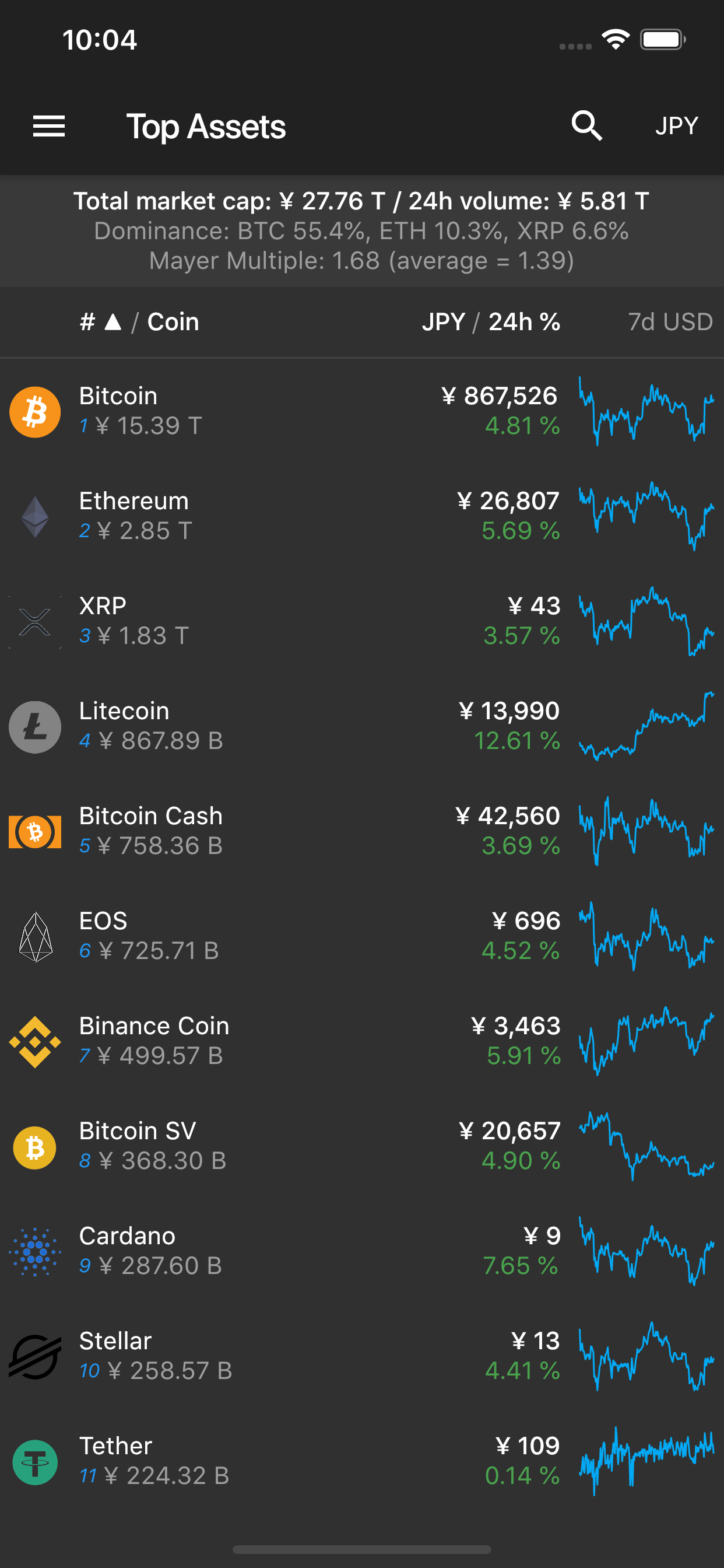Image resolution: width=724 pixels, height=1568 pixels.
Task: Tap the total market cap summary banner
Action: click(x=361, y=230)
